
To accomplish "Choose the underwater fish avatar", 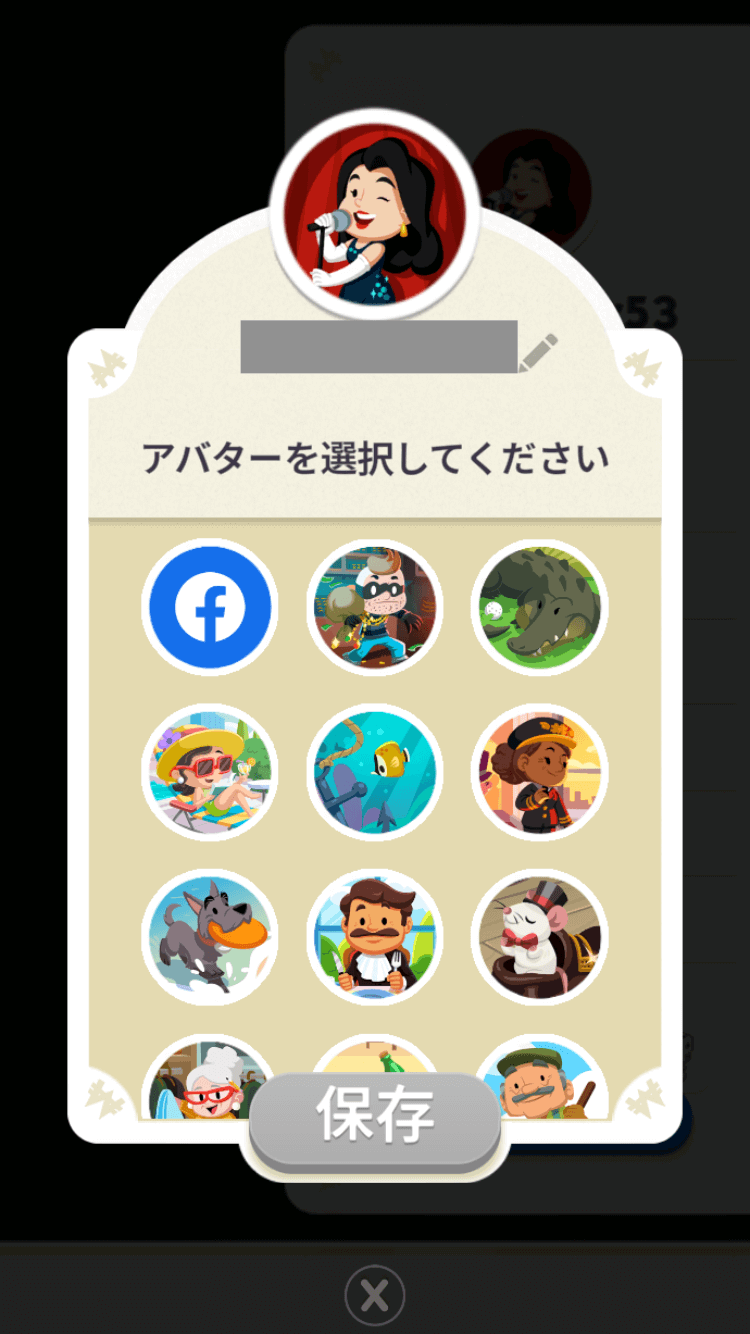I will point(375,772).
